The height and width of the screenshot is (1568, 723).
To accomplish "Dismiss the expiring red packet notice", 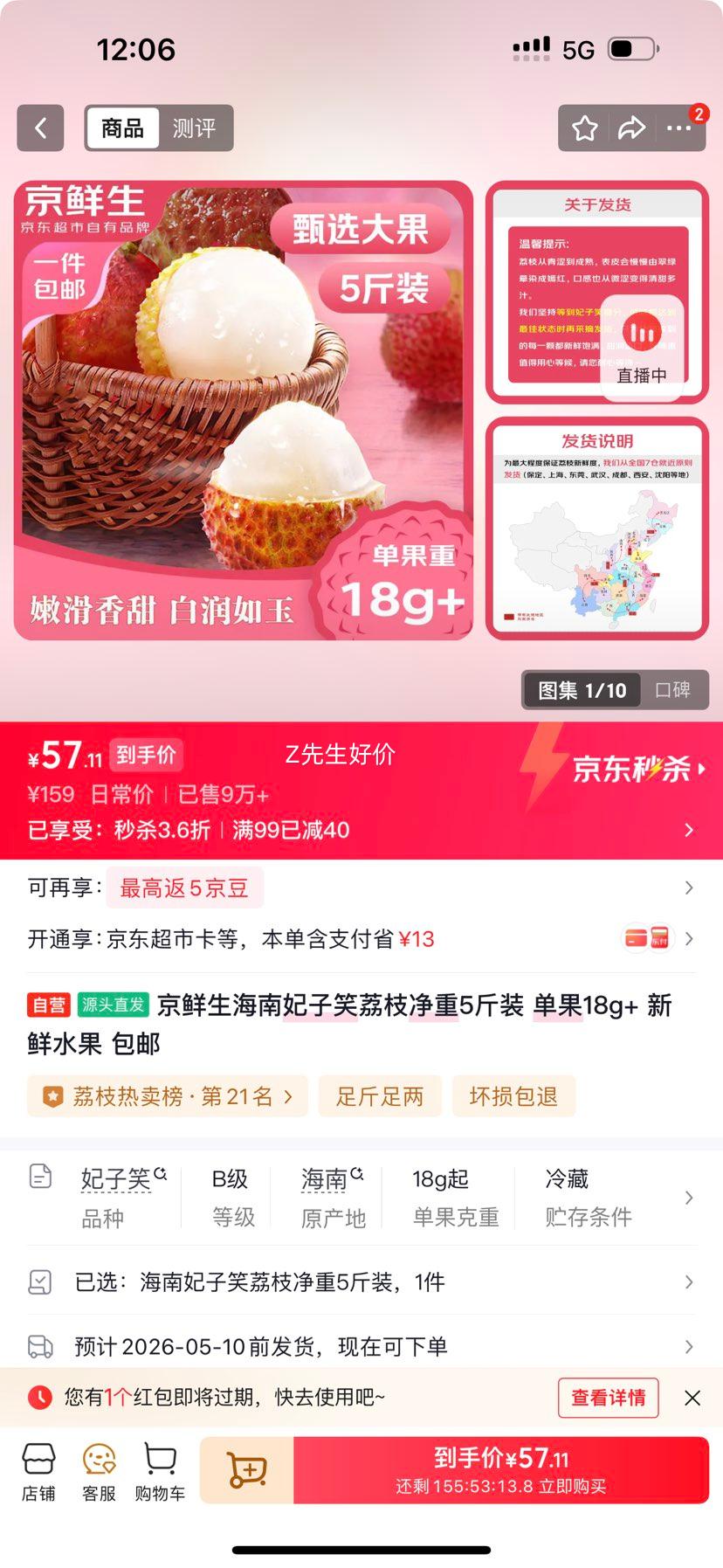I will pyautogui.click(x=692, y=1398).
